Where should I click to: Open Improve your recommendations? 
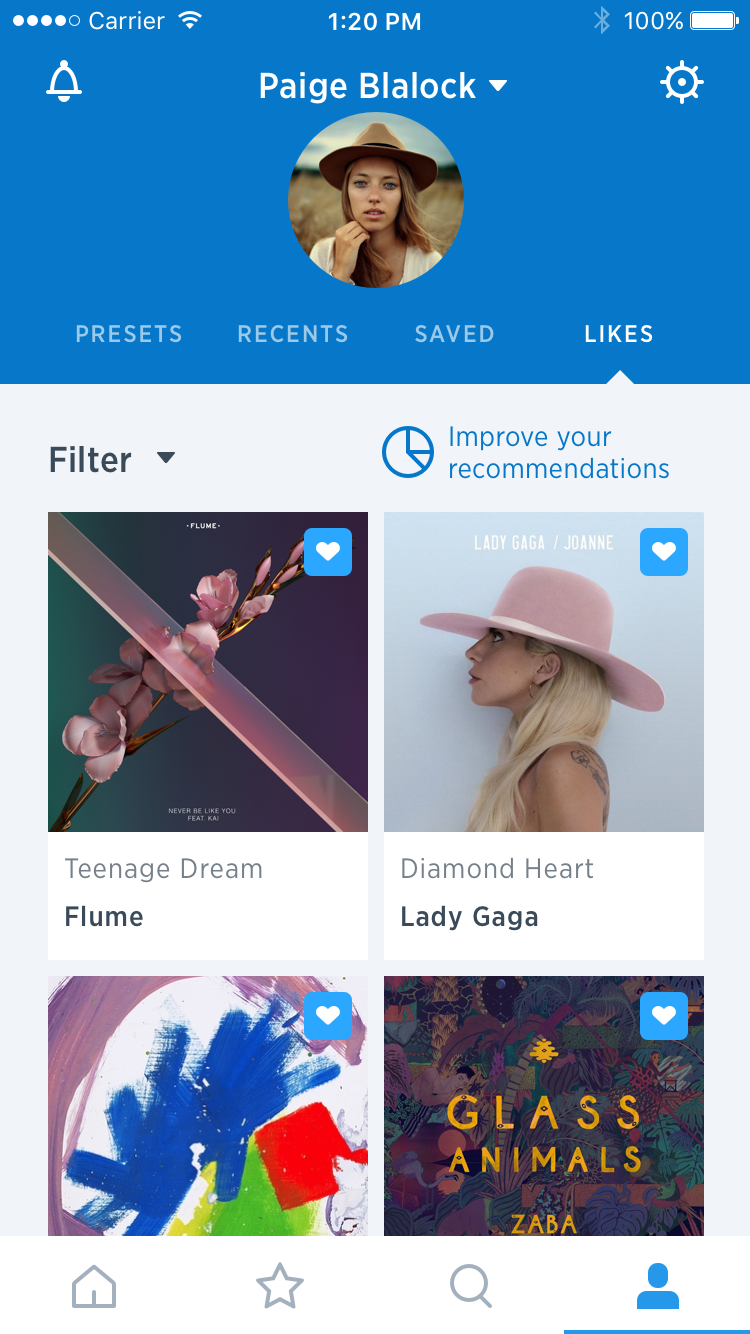[527, 453]
